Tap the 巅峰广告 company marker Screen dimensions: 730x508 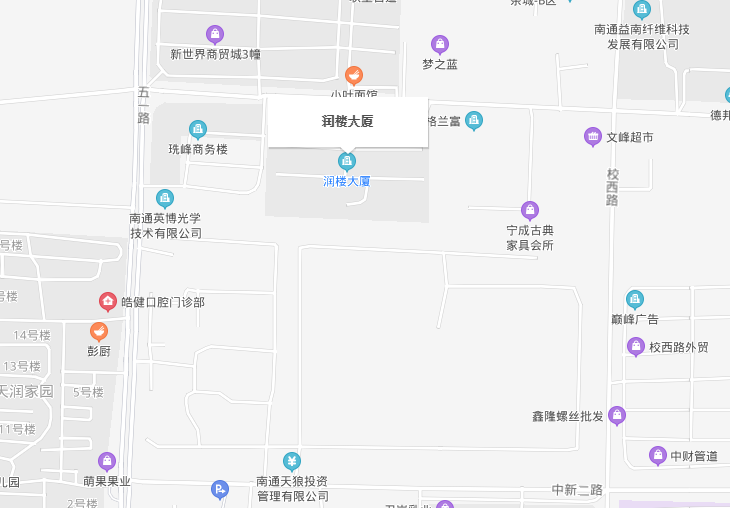pos(635,299)
